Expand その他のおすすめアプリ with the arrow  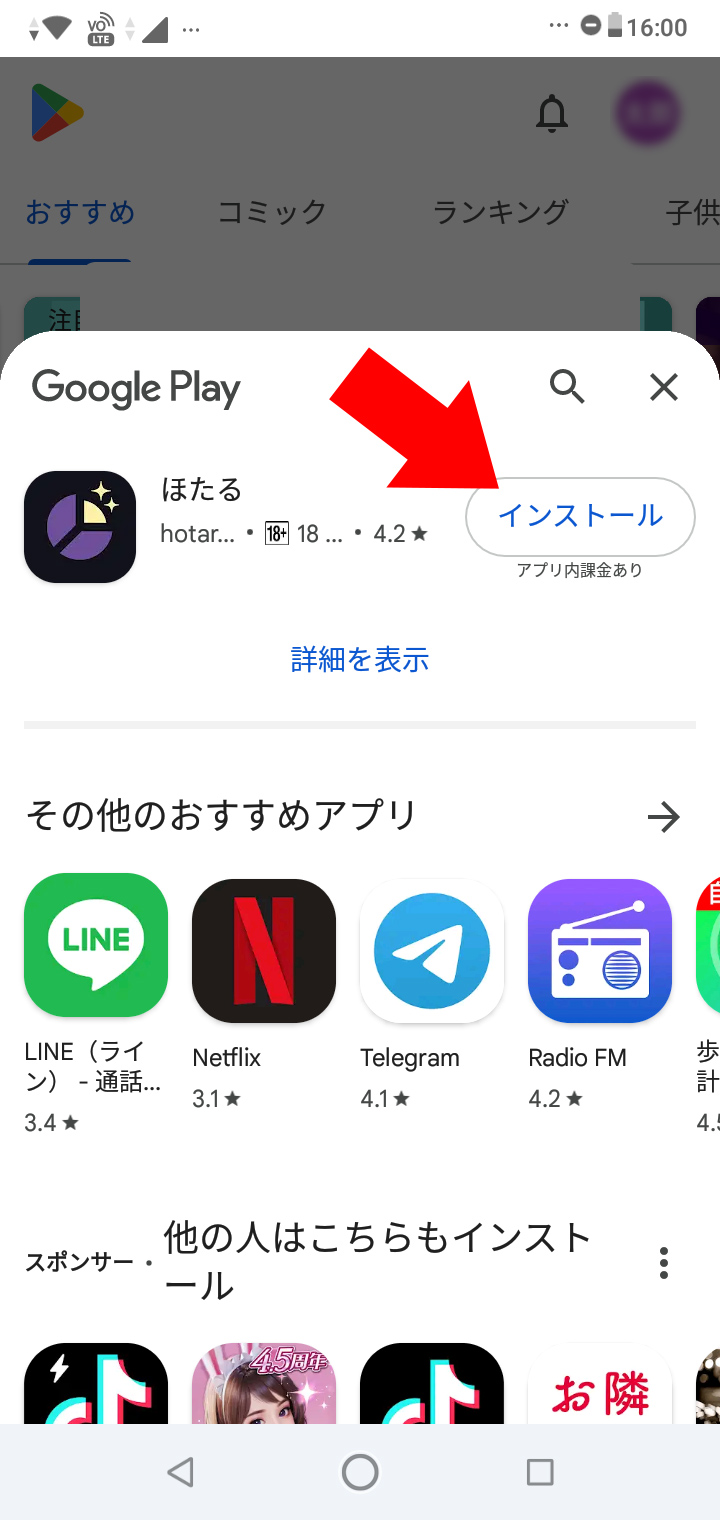pyautogui.click(x=663, y=817)
